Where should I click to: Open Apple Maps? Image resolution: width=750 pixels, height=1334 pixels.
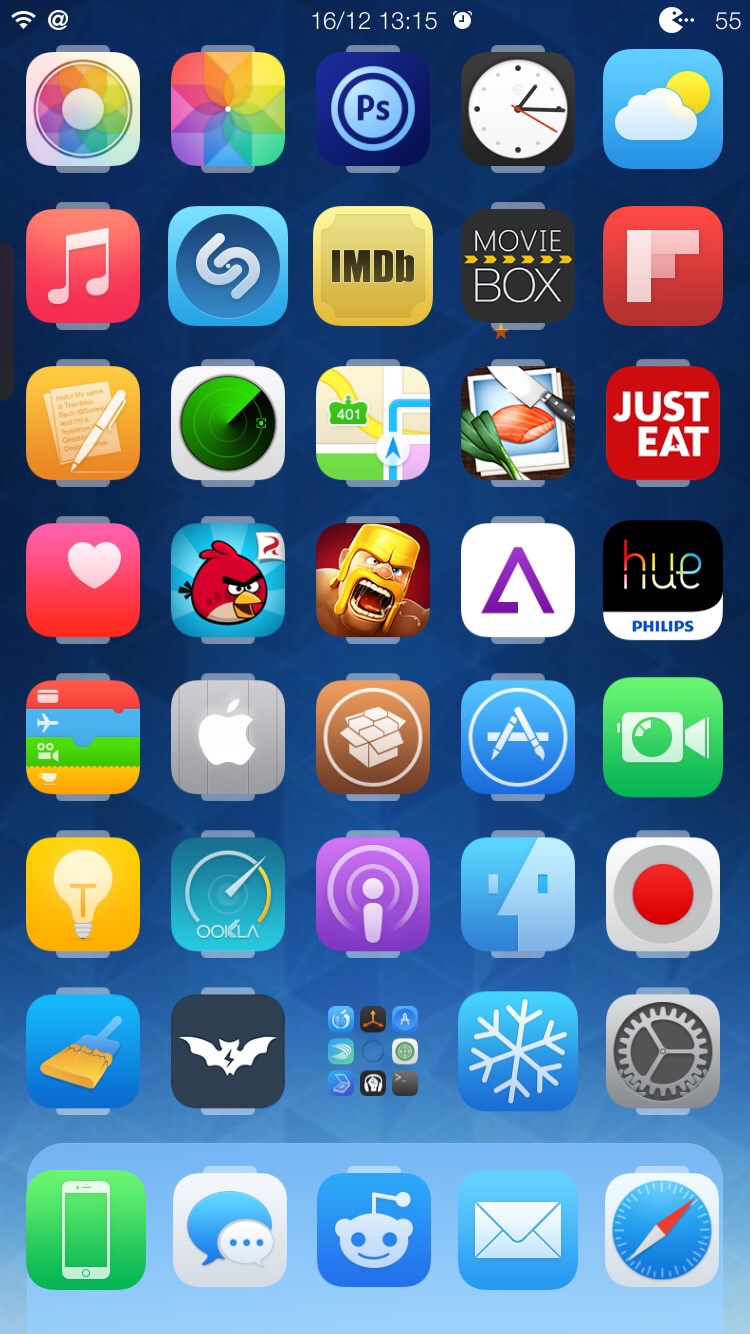click(x=373, y=424)
